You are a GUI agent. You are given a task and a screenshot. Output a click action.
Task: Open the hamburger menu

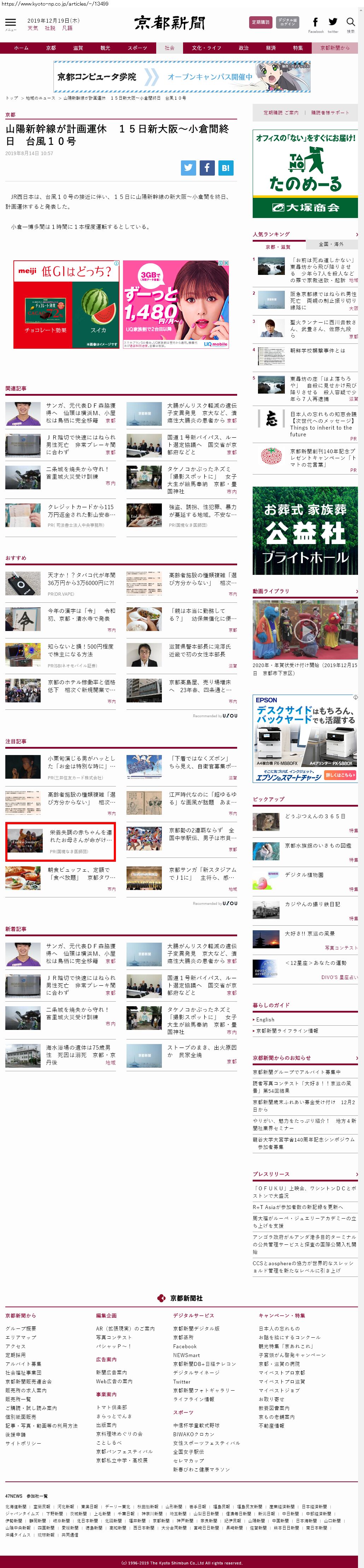pos(10,23)
